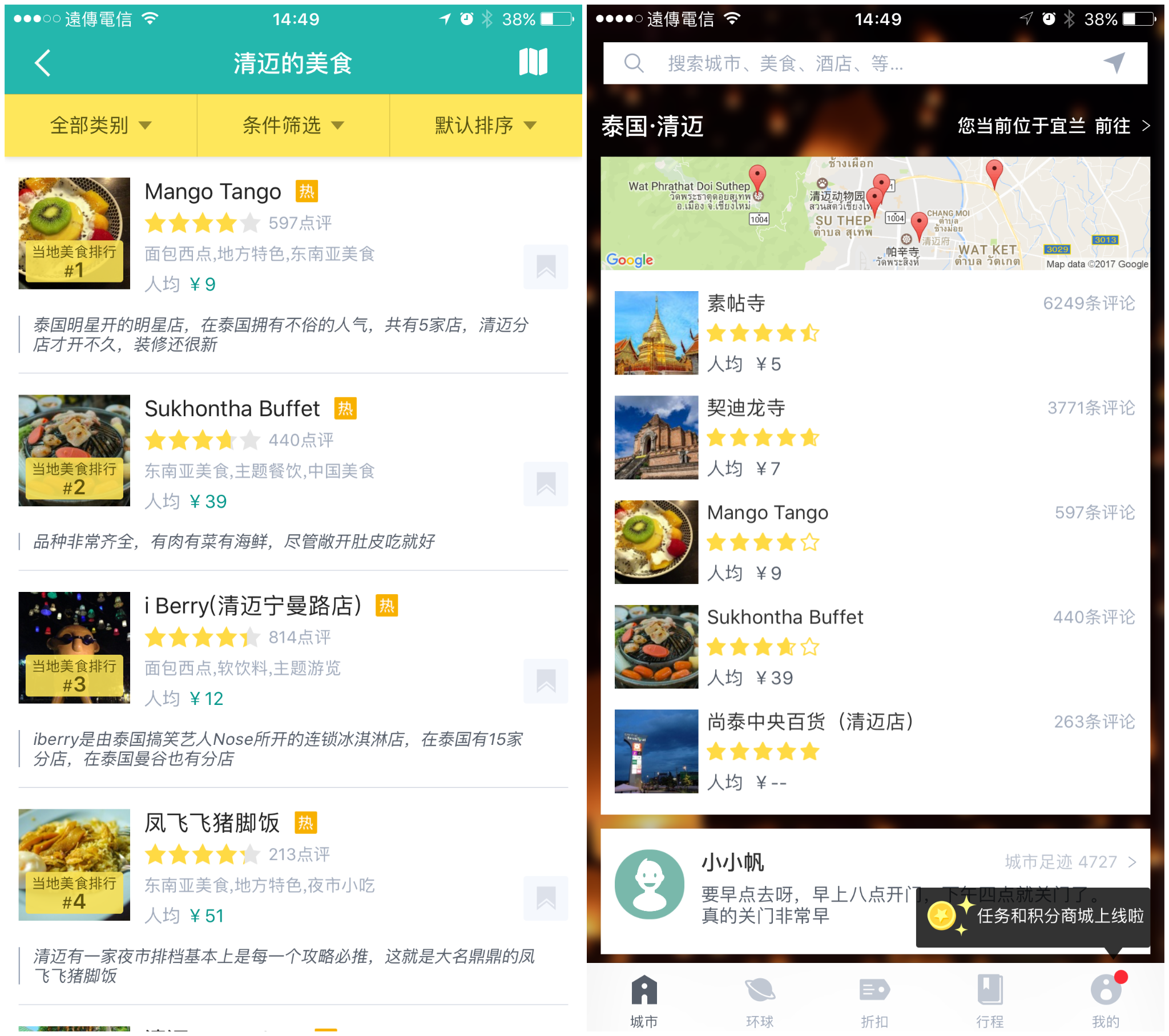This screenshot has height=1036, width=1169.
Task: Go back from 清迈的美食 page
Action: tap(43, 63)
